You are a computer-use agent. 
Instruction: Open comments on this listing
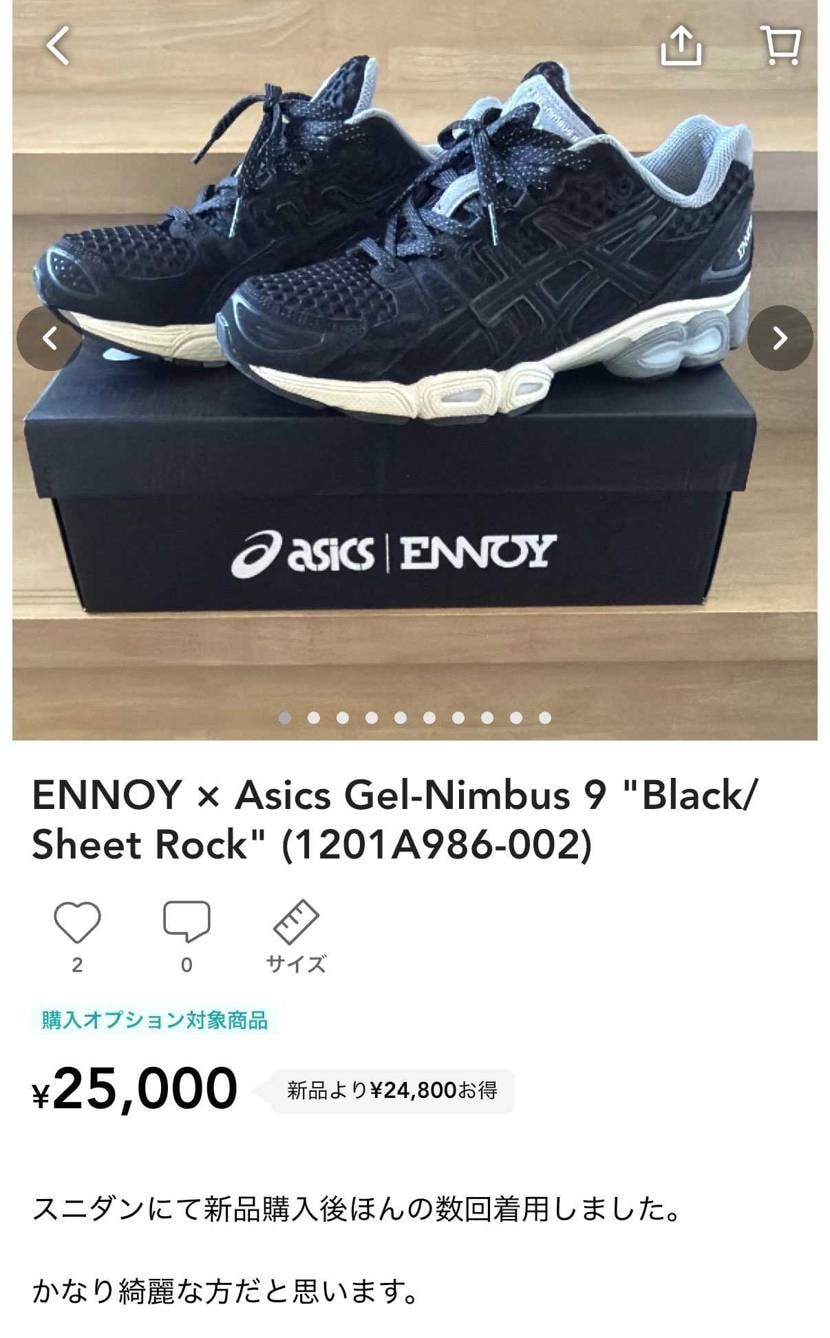[186, 923]
